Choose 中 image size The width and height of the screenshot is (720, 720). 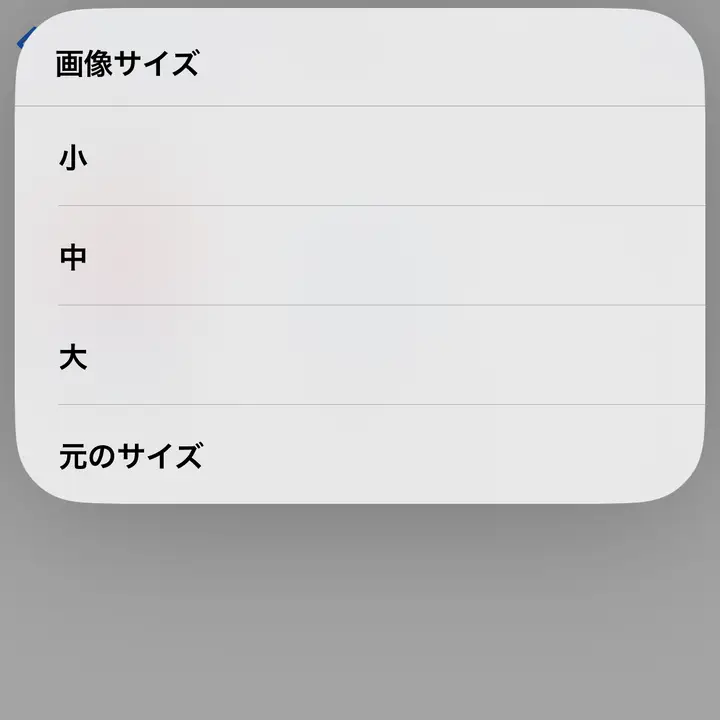(360, 257)
